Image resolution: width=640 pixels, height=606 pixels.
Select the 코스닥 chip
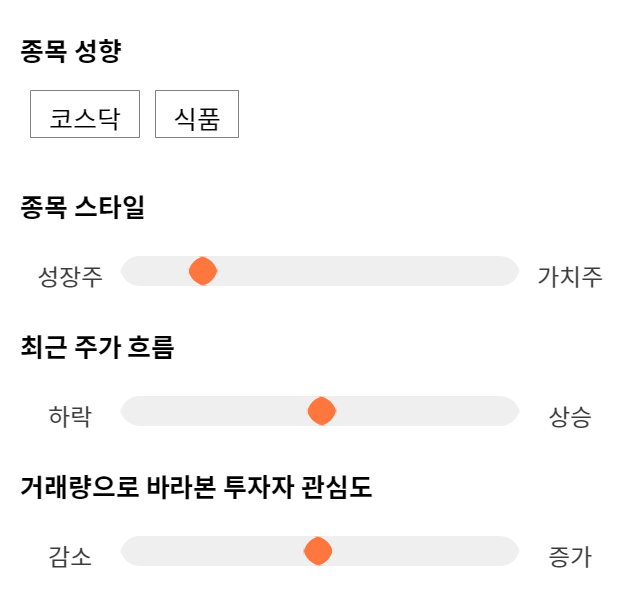click(x=85, y=114)
